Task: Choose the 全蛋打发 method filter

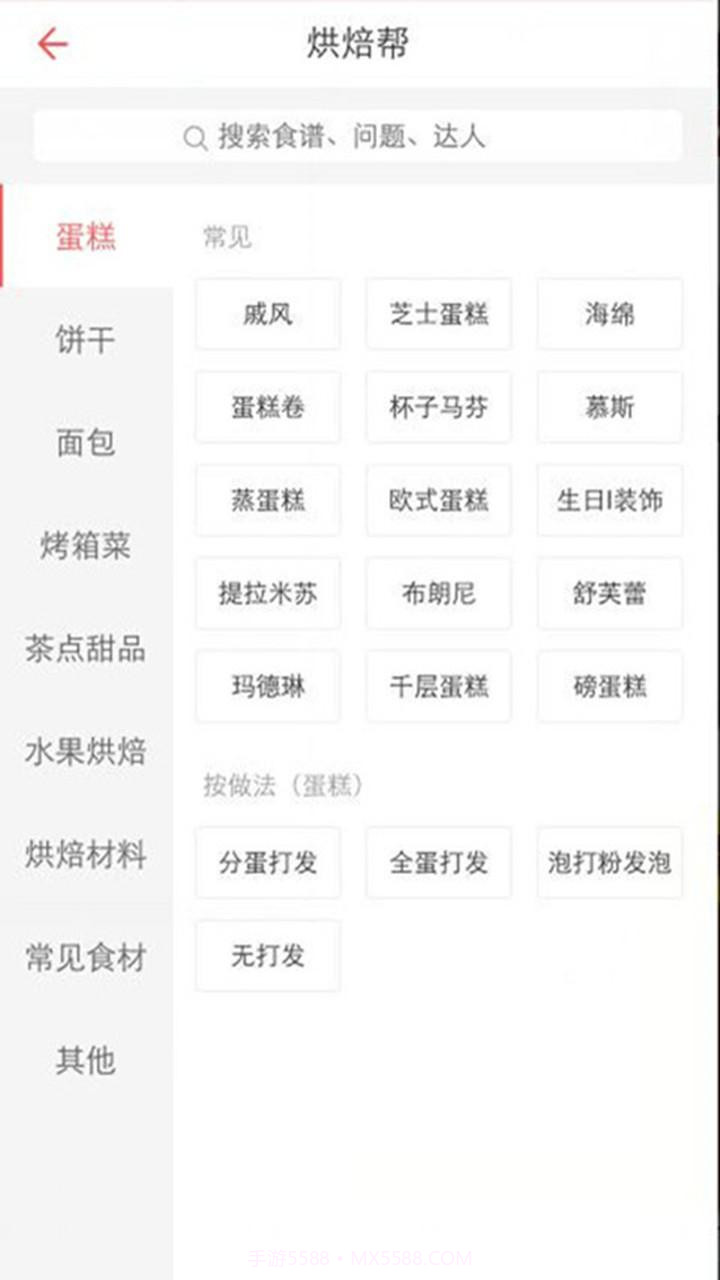Action: [x=438, y=863]
